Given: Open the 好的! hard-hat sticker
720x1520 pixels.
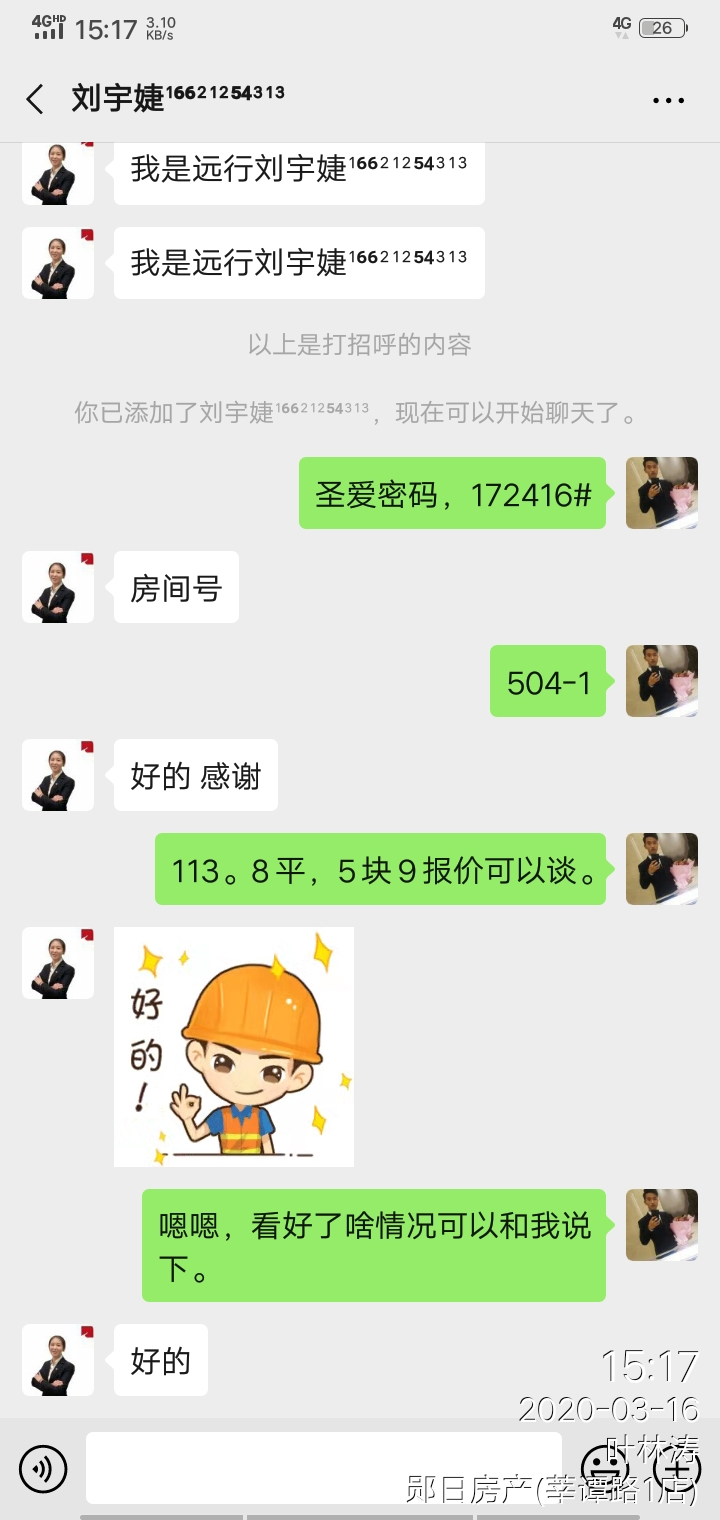Looking at the screenshot, I should click(233, 1046).
